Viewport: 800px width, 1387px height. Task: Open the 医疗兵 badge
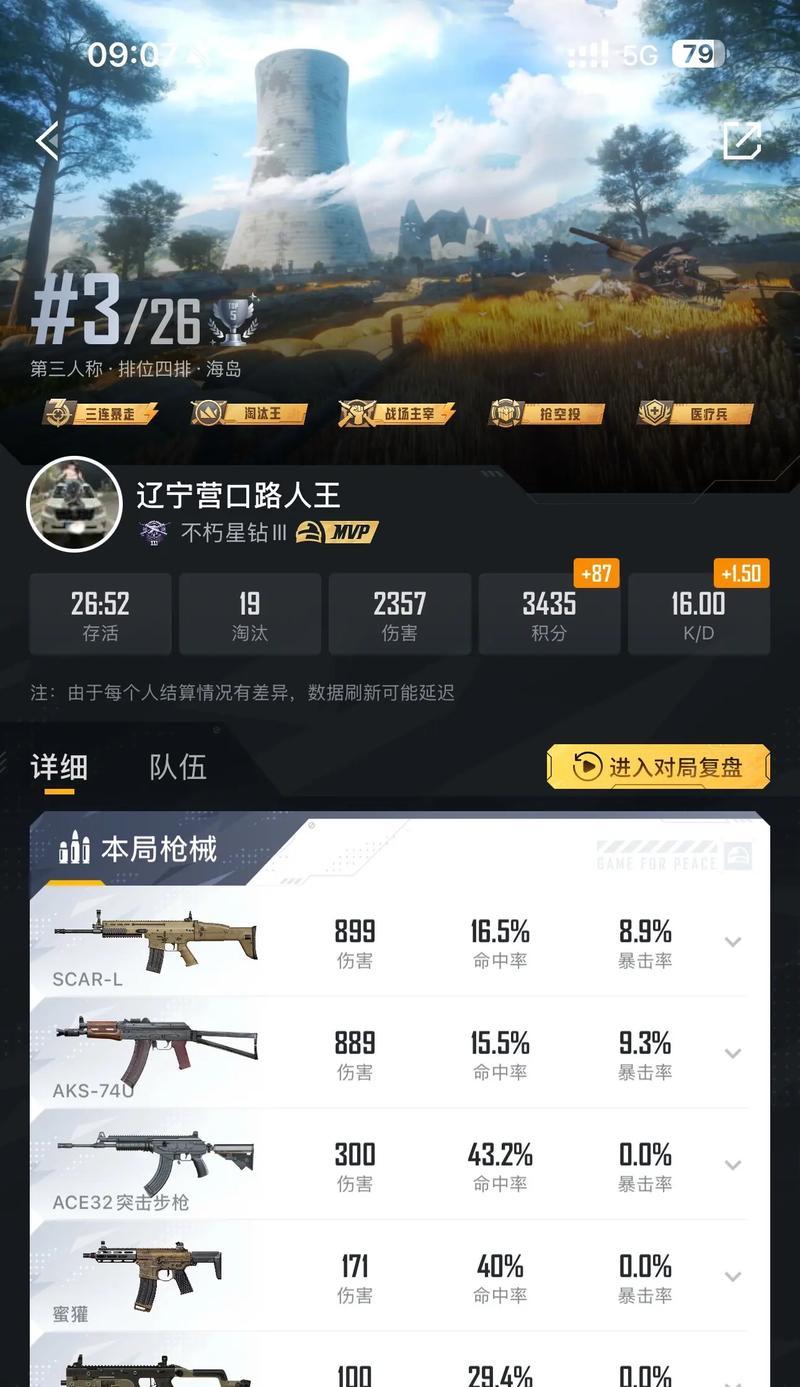[695, 413]
